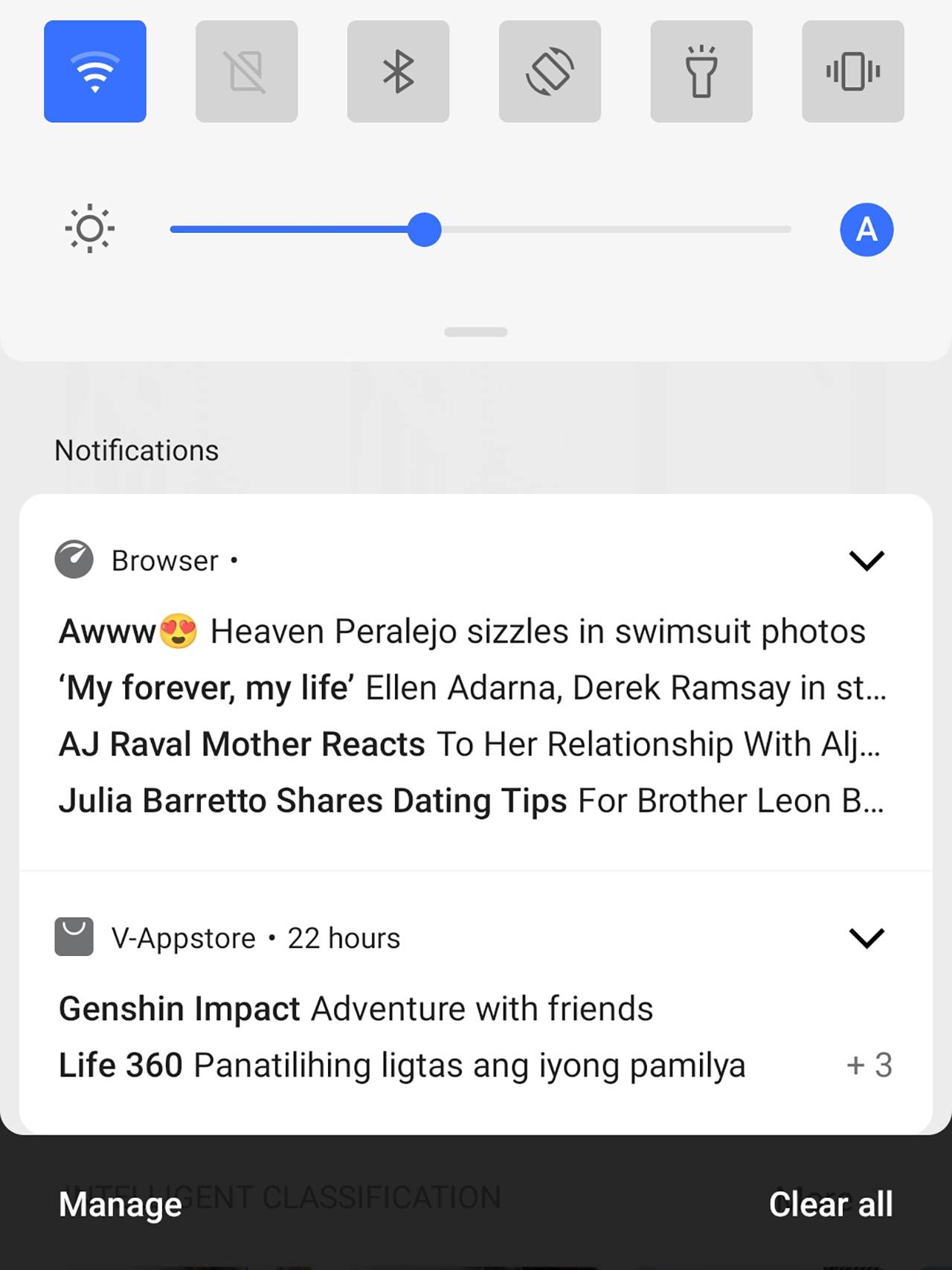Turn off the Wi-Fi quick toggle

(95, 71)
